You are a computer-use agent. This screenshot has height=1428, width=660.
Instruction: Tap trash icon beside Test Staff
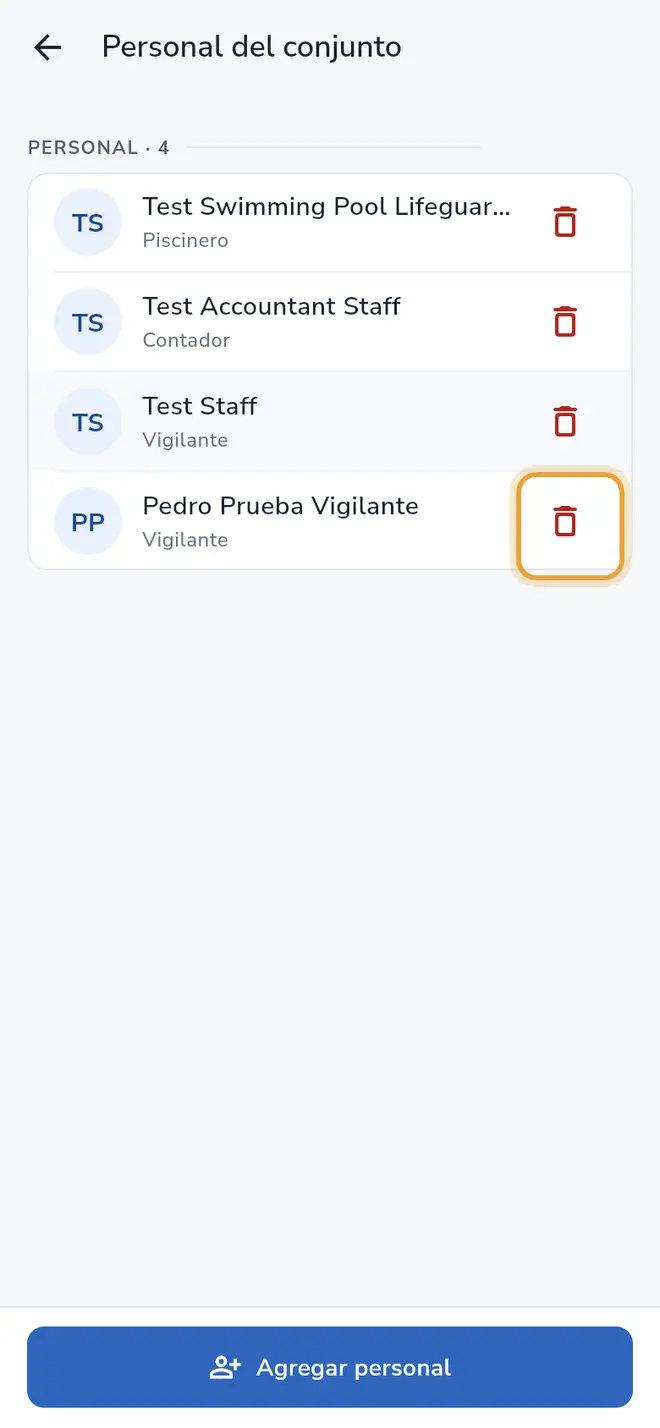pyautogui.click(x=565, y=422)
